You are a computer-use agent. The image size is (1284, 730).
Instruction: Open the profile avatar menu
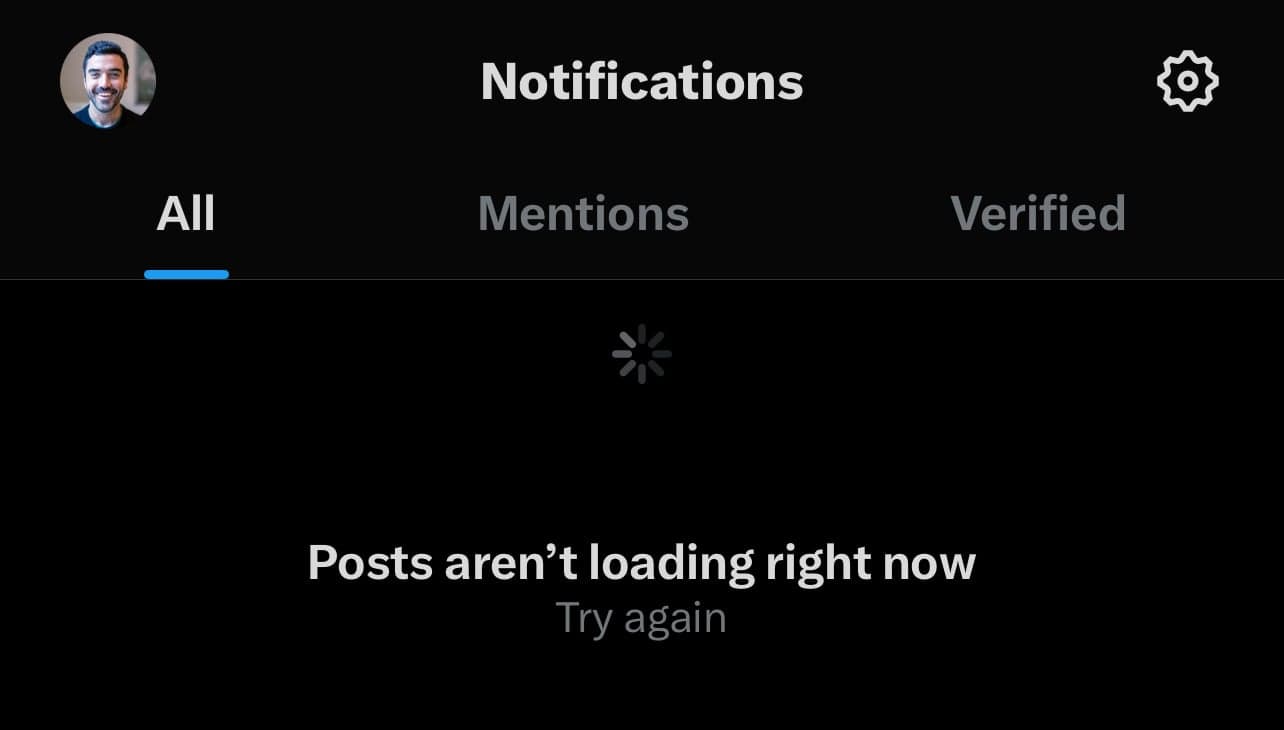tap(108, 81)
